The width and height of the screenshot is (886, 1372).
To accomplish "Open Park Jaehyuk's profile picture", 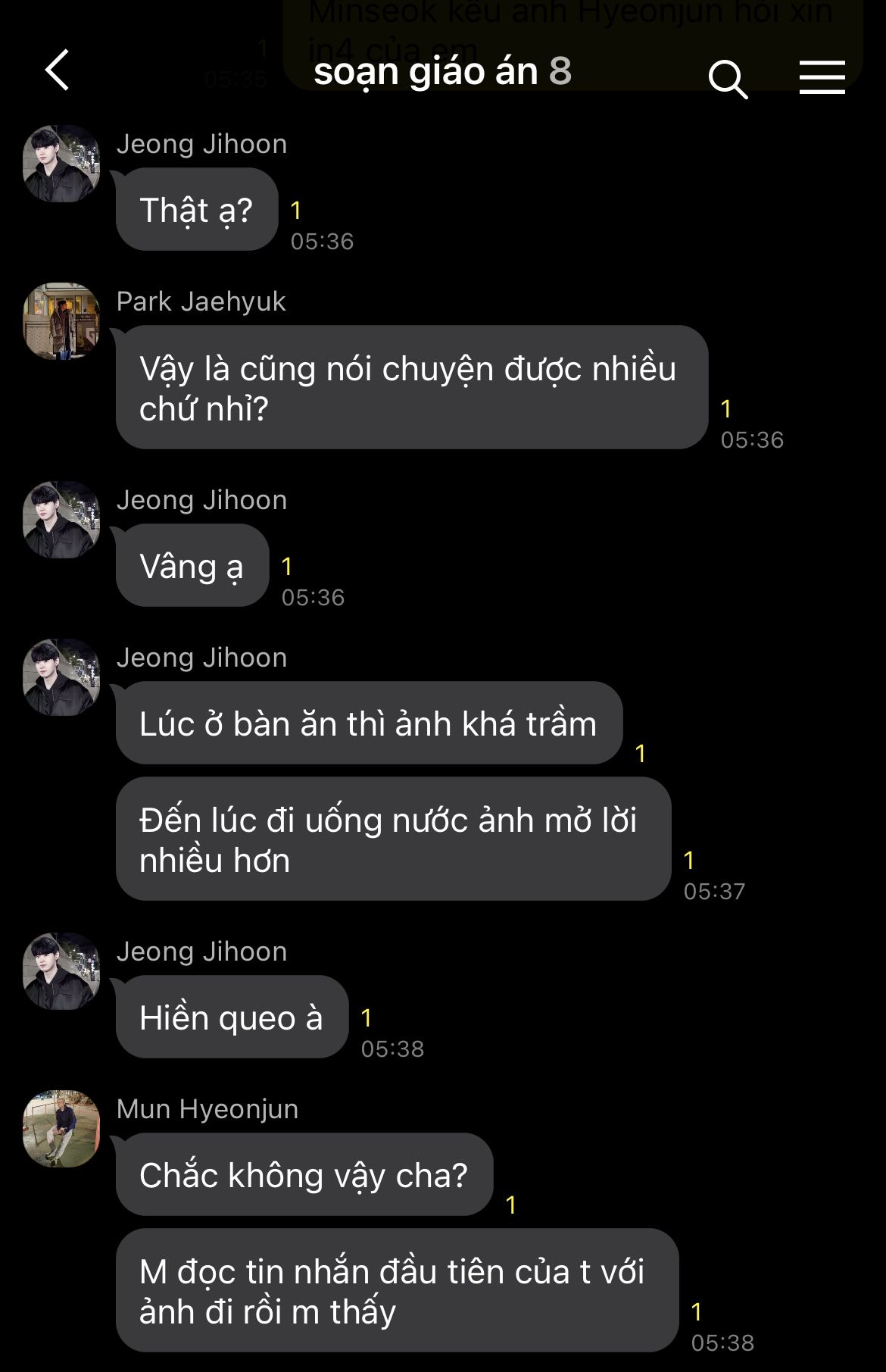I will pyautogui.click(x=61, y=321).
